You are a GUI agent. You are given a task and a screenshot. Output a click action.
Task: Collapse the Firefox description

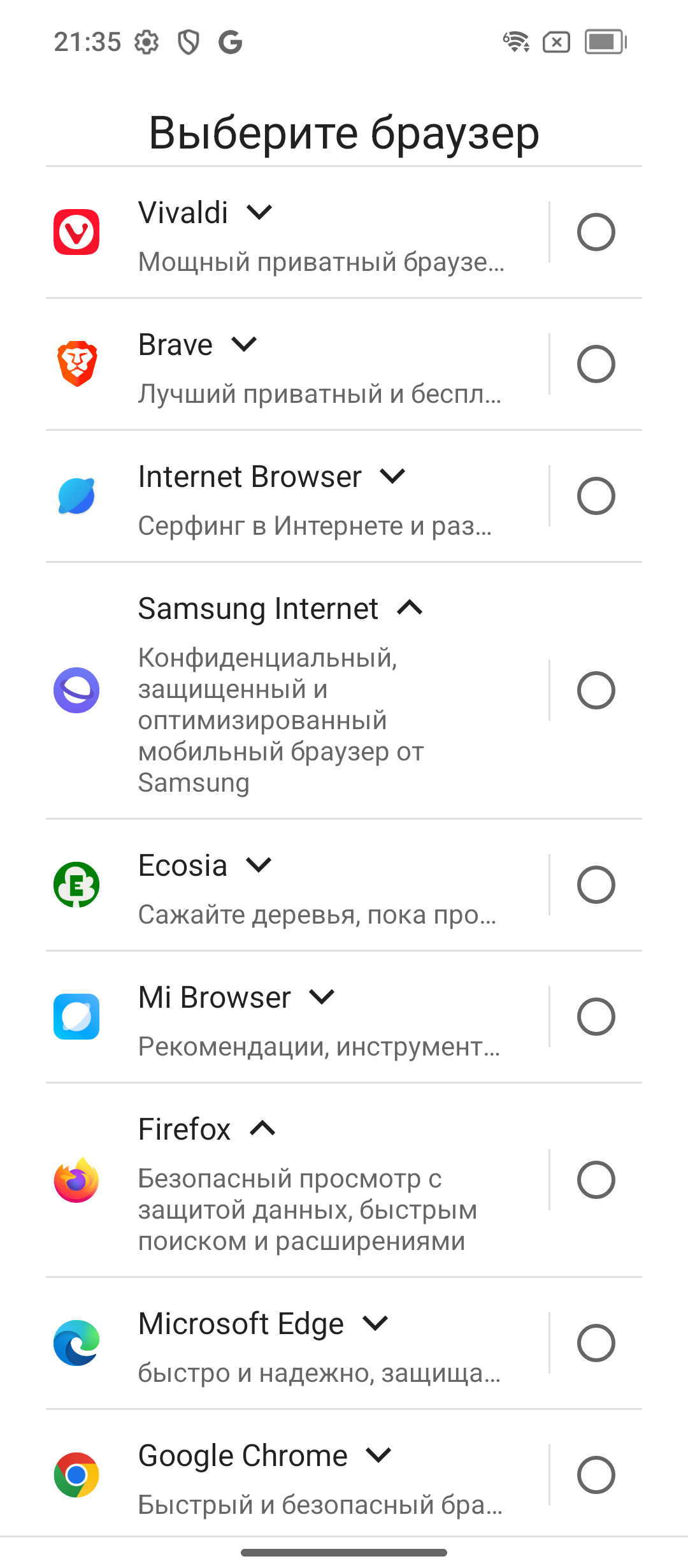click(x=262, y=1129)
